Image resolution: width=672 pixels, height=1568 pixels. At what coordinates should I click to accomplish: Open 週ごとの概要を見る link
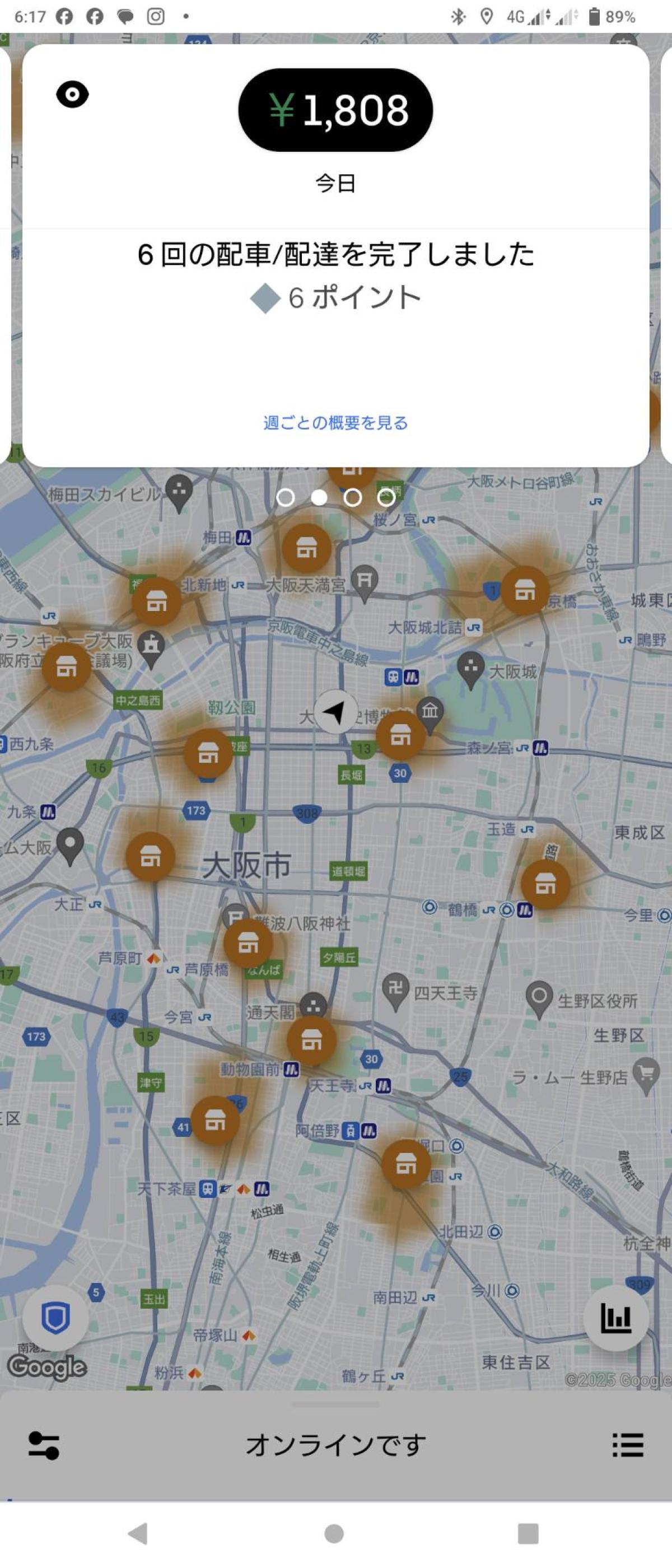click(x=335, y=422)
